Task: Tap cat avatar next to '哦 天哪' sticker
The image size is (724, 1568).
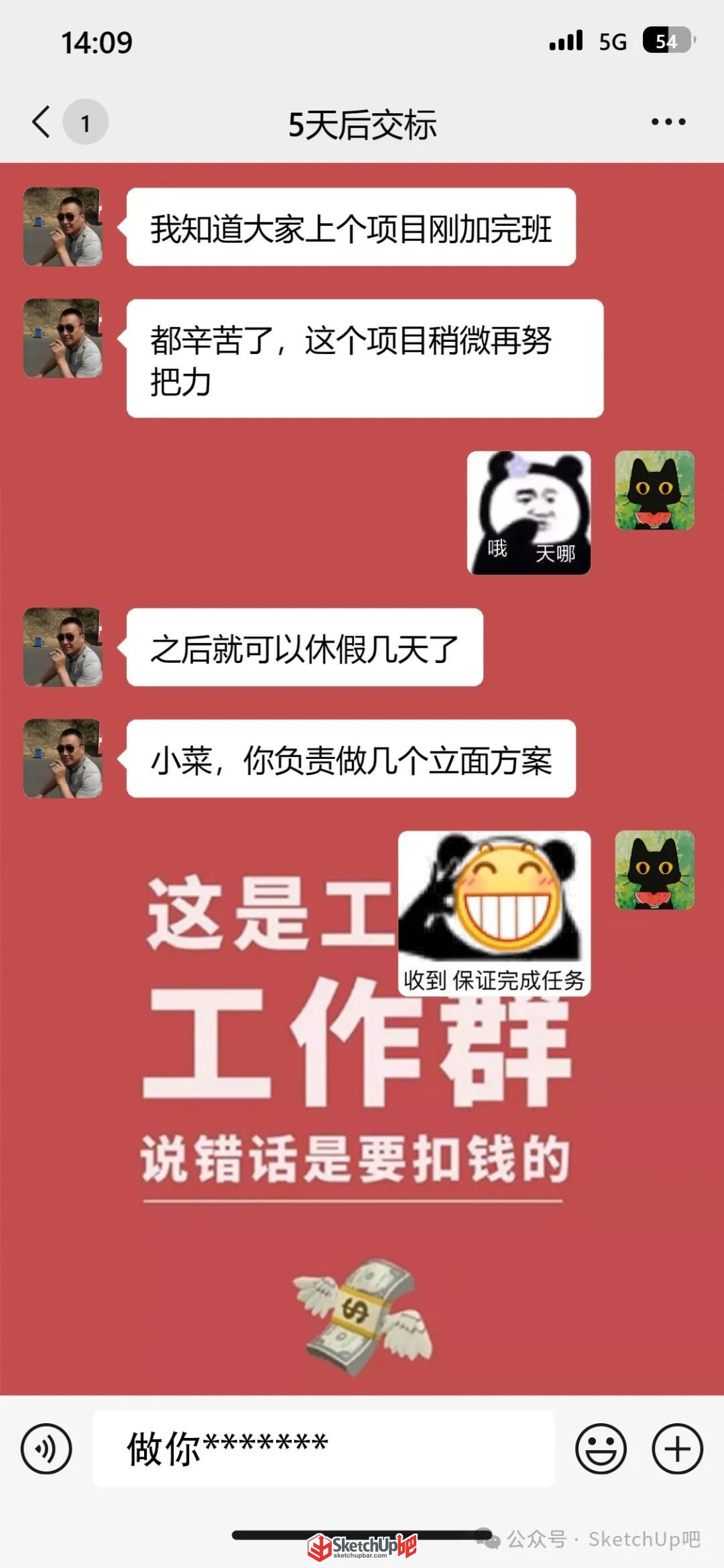Action: pyautogui.click(x=655, y=490)
